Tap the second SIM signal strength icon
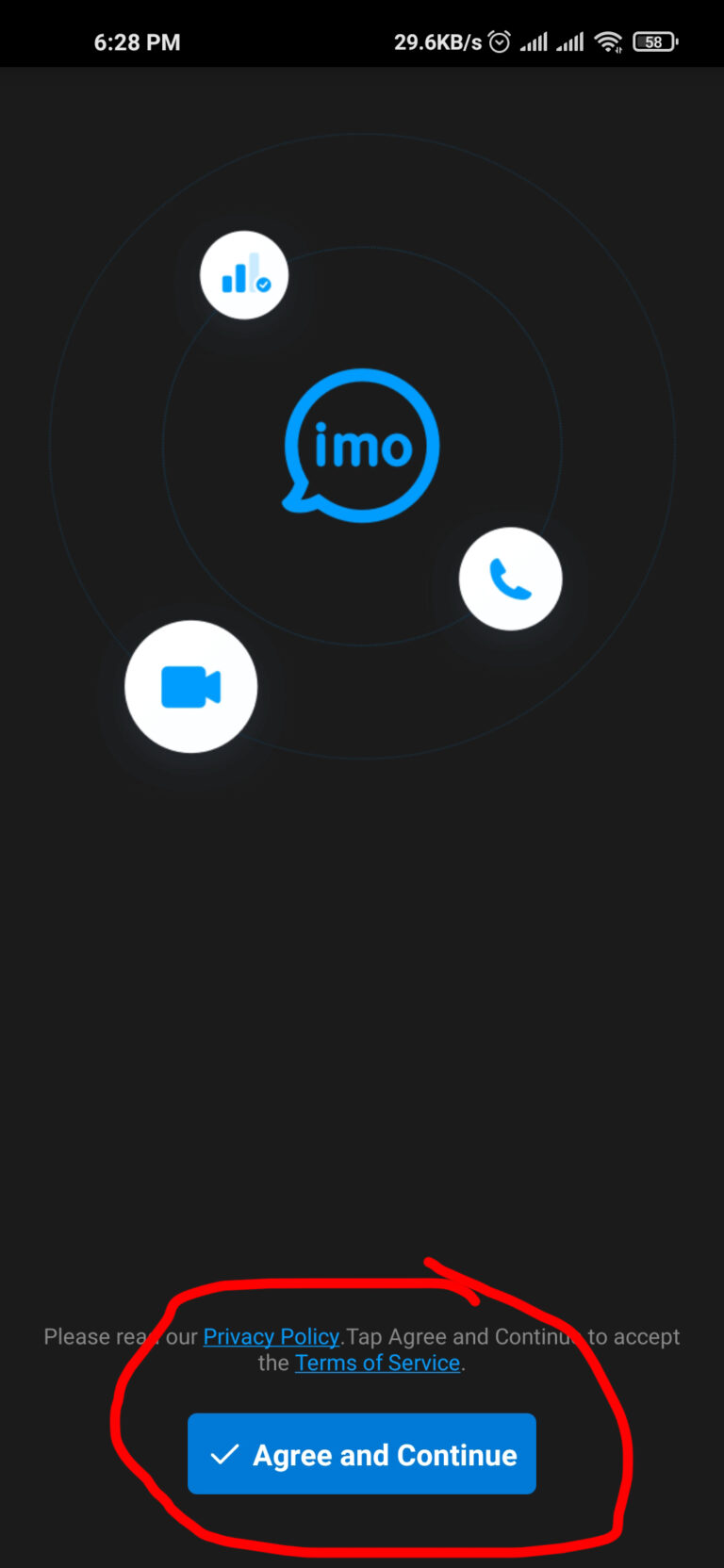The image size is (724, 1568). (x=570, y=41)
